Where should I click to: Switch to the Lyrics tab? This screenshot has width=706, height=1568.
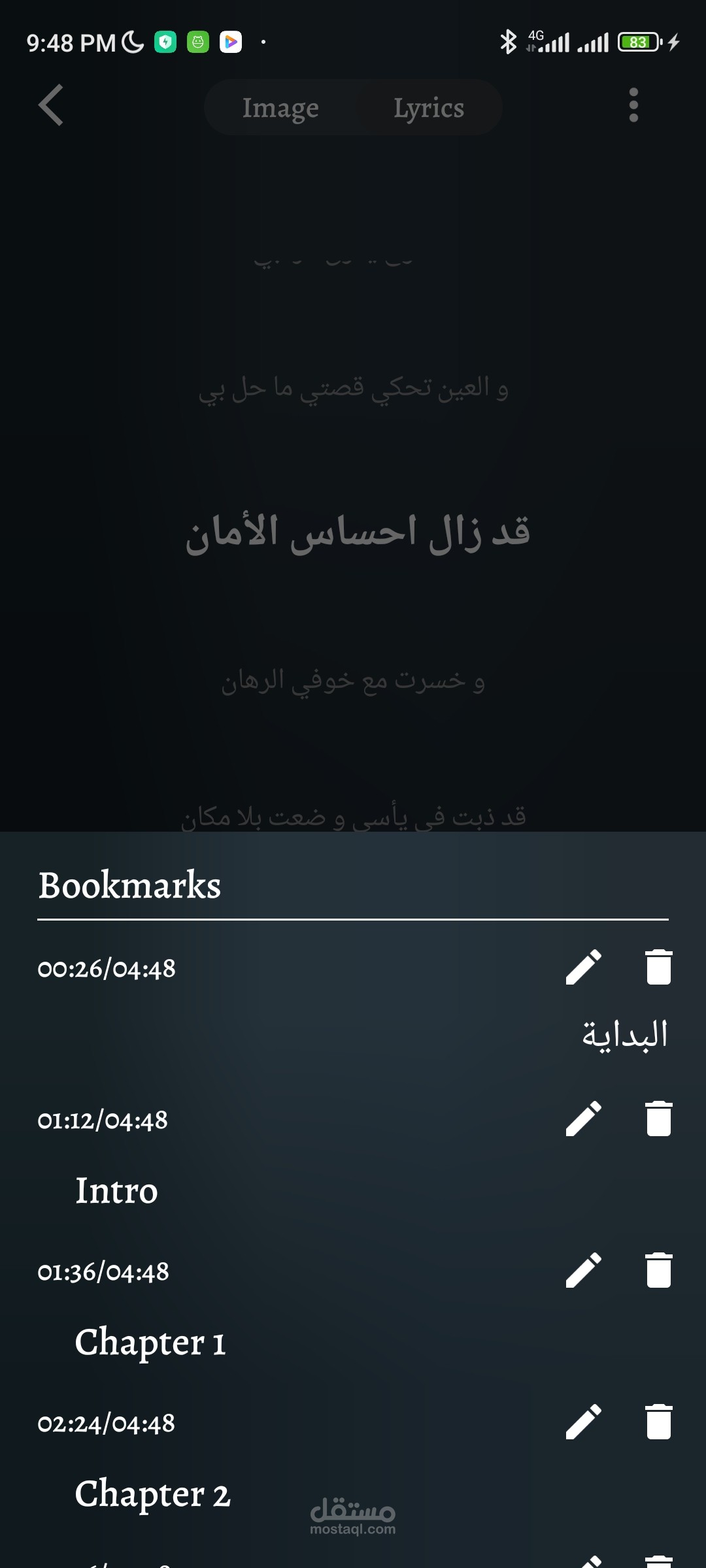pyautogui.click(x=429, y=108)
